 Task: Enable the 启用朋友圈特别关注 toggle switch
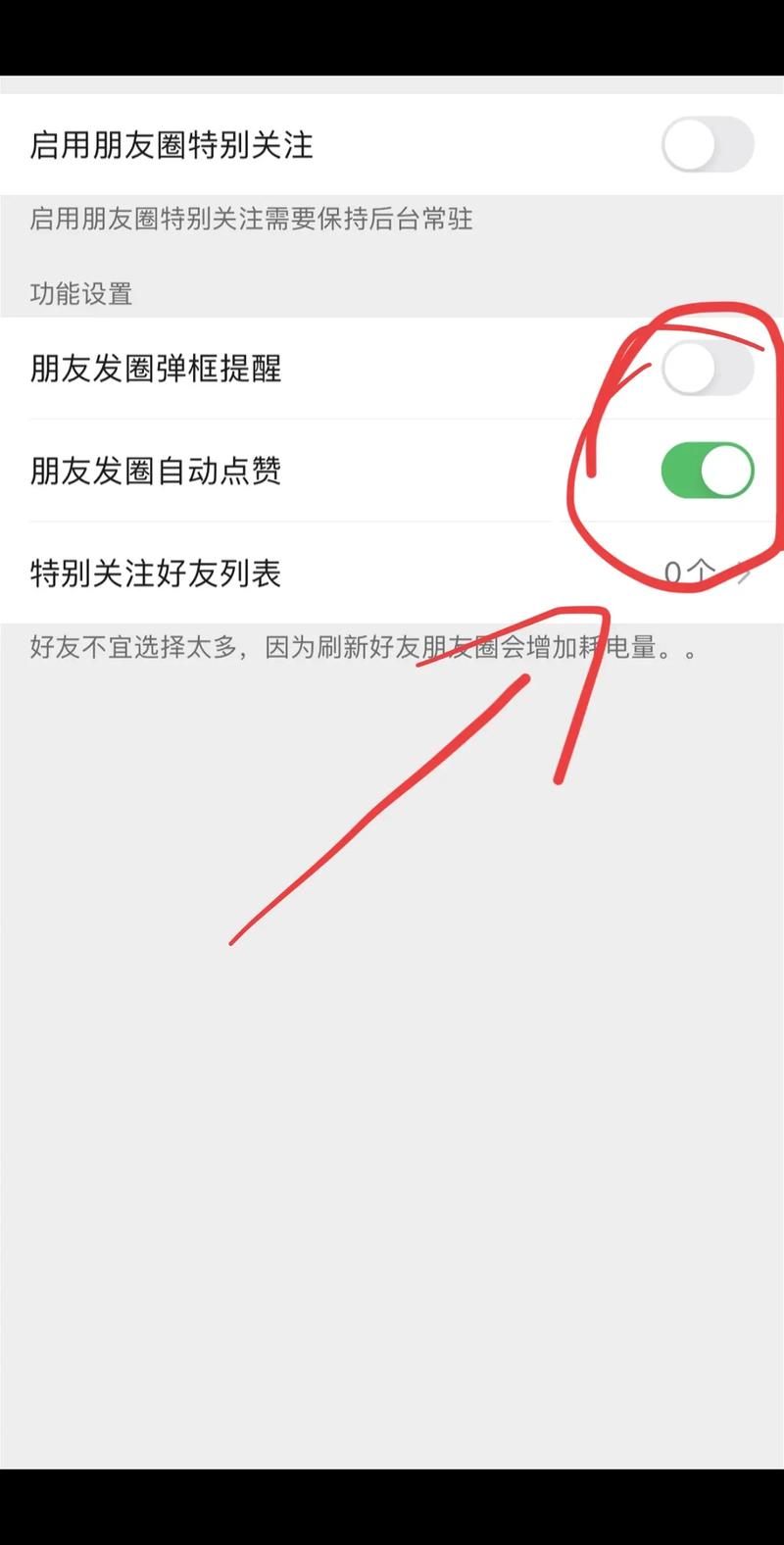pyautogui.click(x=708, y=143)
